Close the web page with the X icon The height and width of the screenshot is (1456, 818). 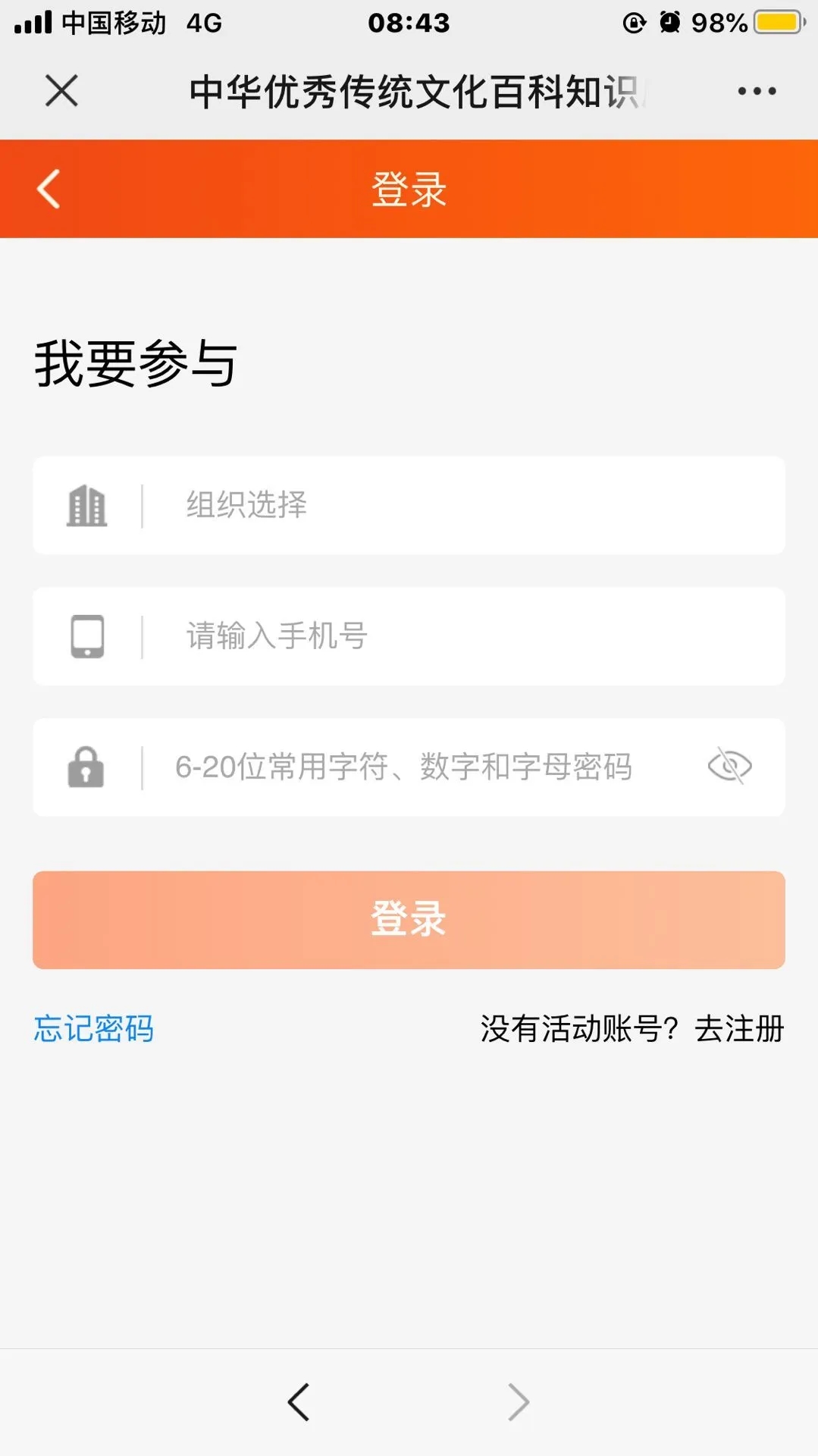coord(61,91)
